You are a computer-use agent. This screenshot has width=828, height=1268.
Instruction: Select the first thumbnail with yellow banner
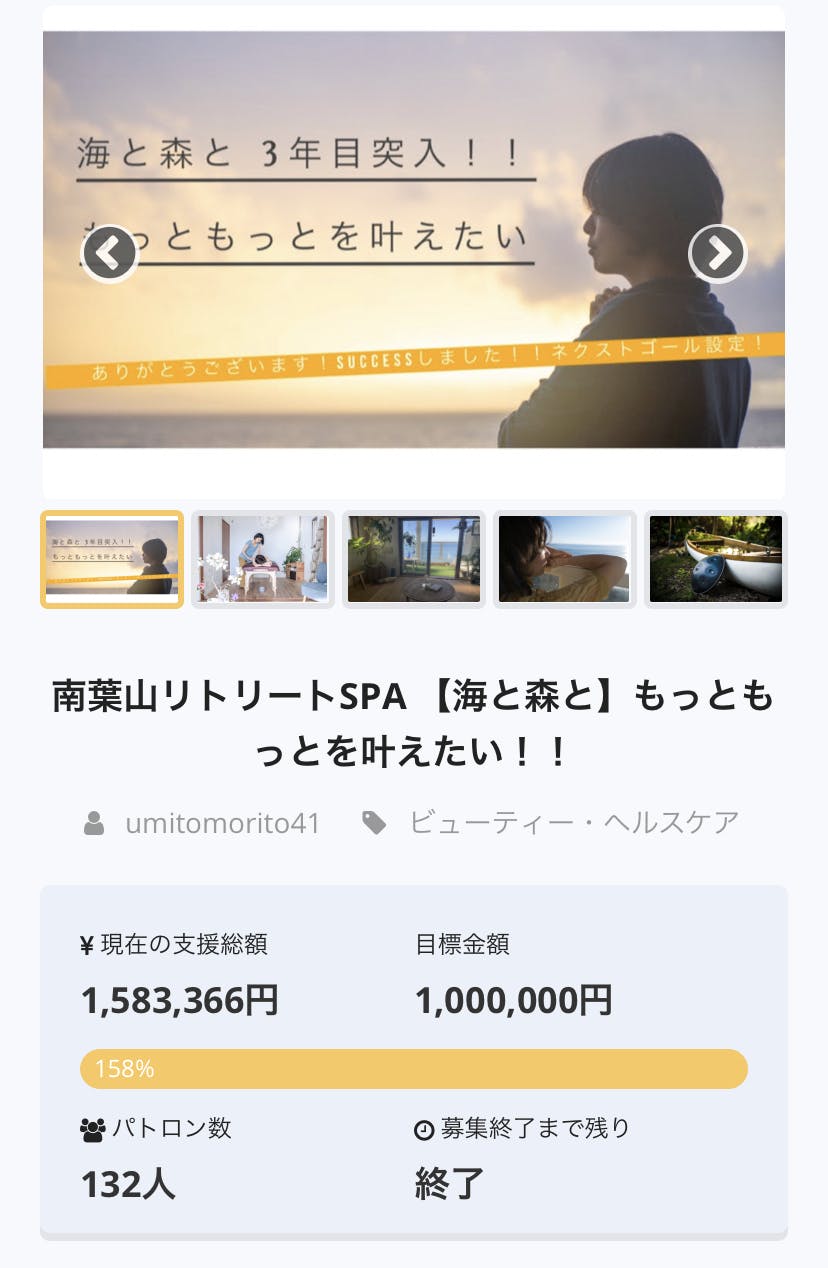coord(112,559)
